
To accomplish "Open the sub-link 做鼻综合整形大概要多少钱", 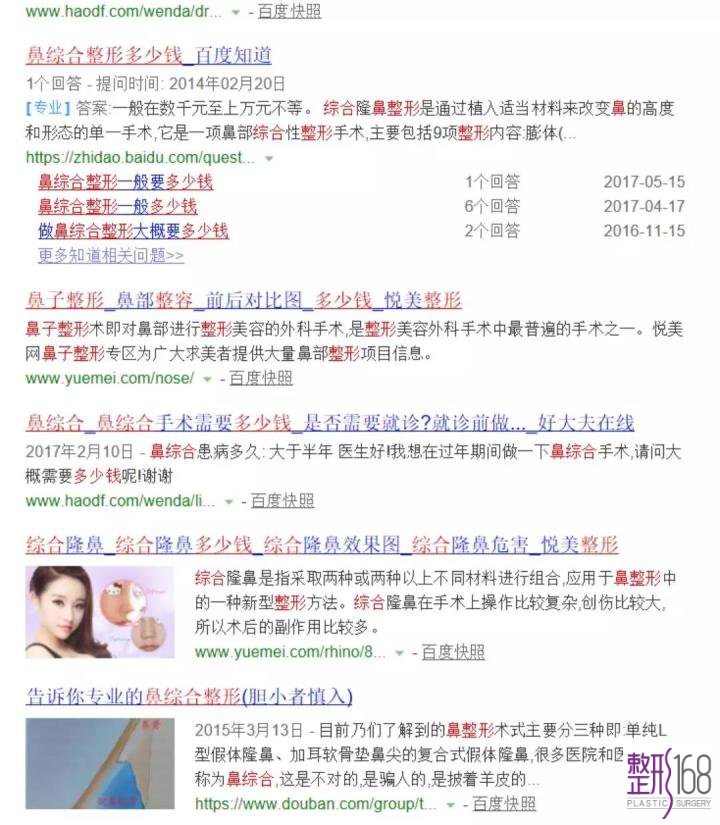I will pyautogui.click(x=133, y=231).
